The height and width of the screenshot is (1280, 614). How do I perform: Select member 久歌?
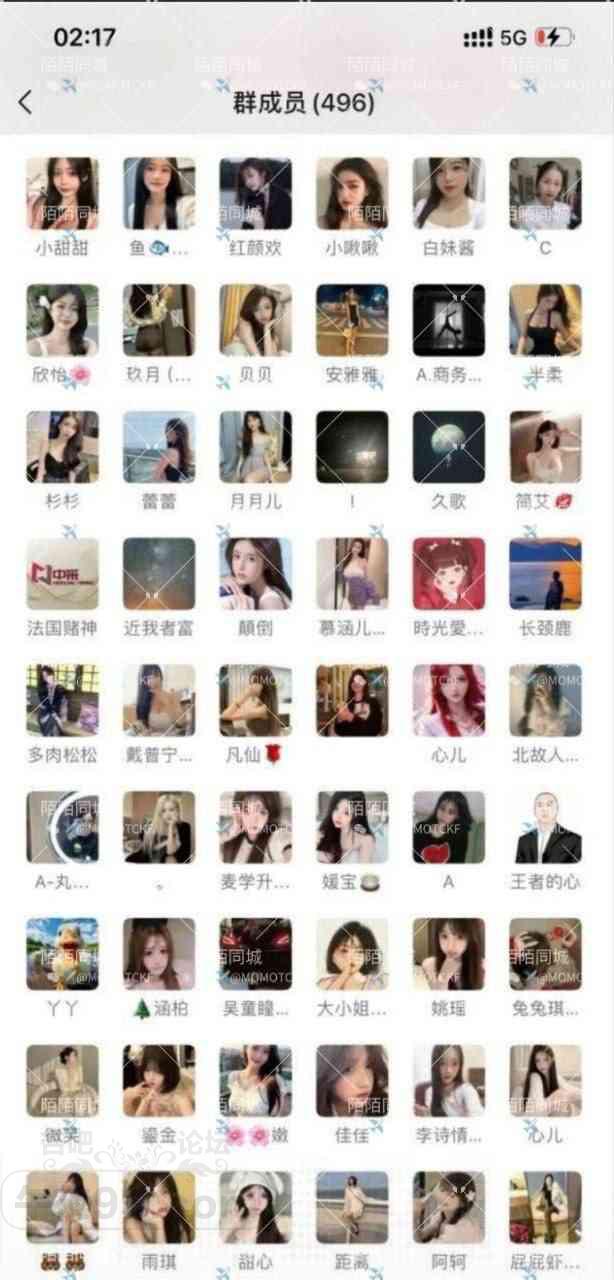coord(449,448)
